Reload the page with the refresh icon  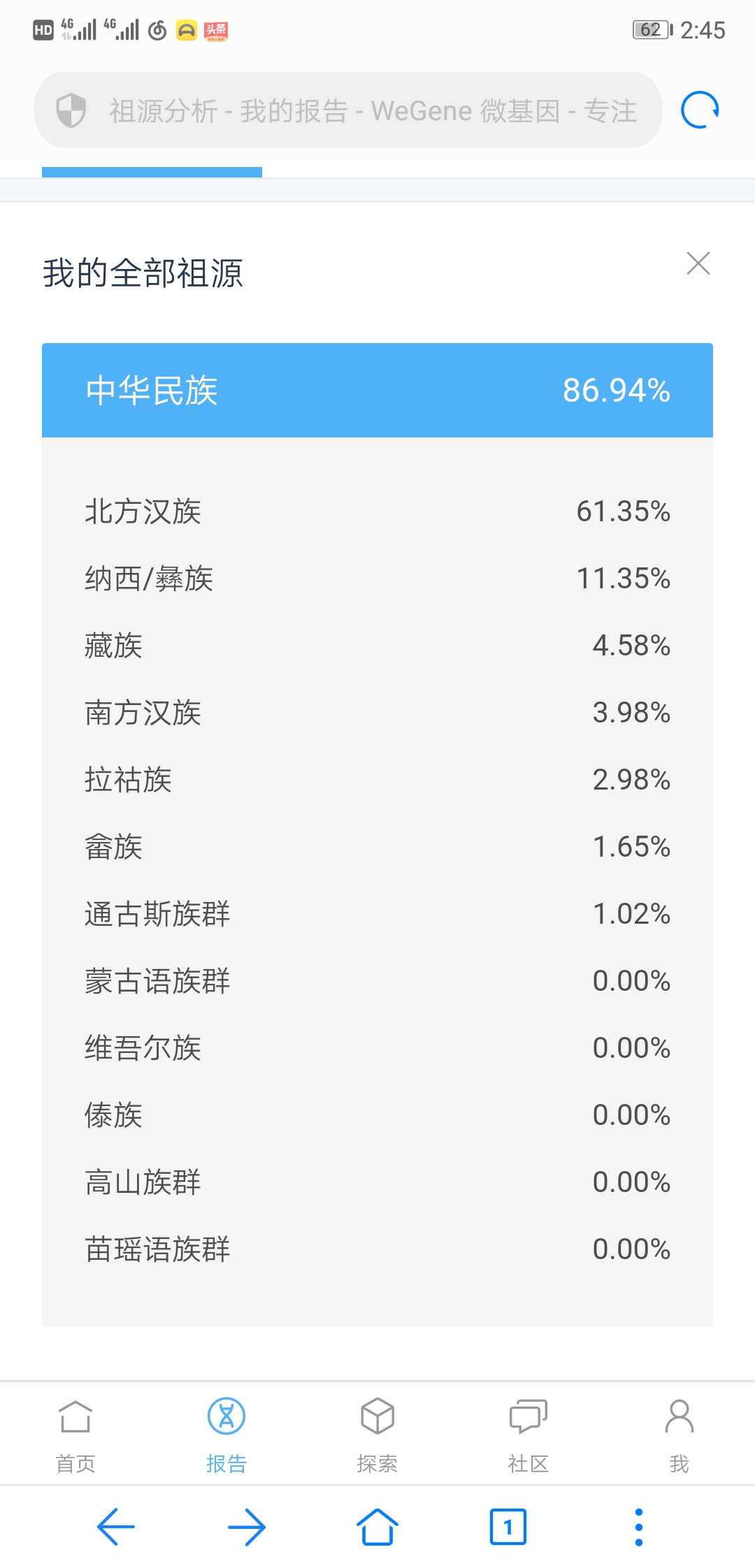coord(700,110)
